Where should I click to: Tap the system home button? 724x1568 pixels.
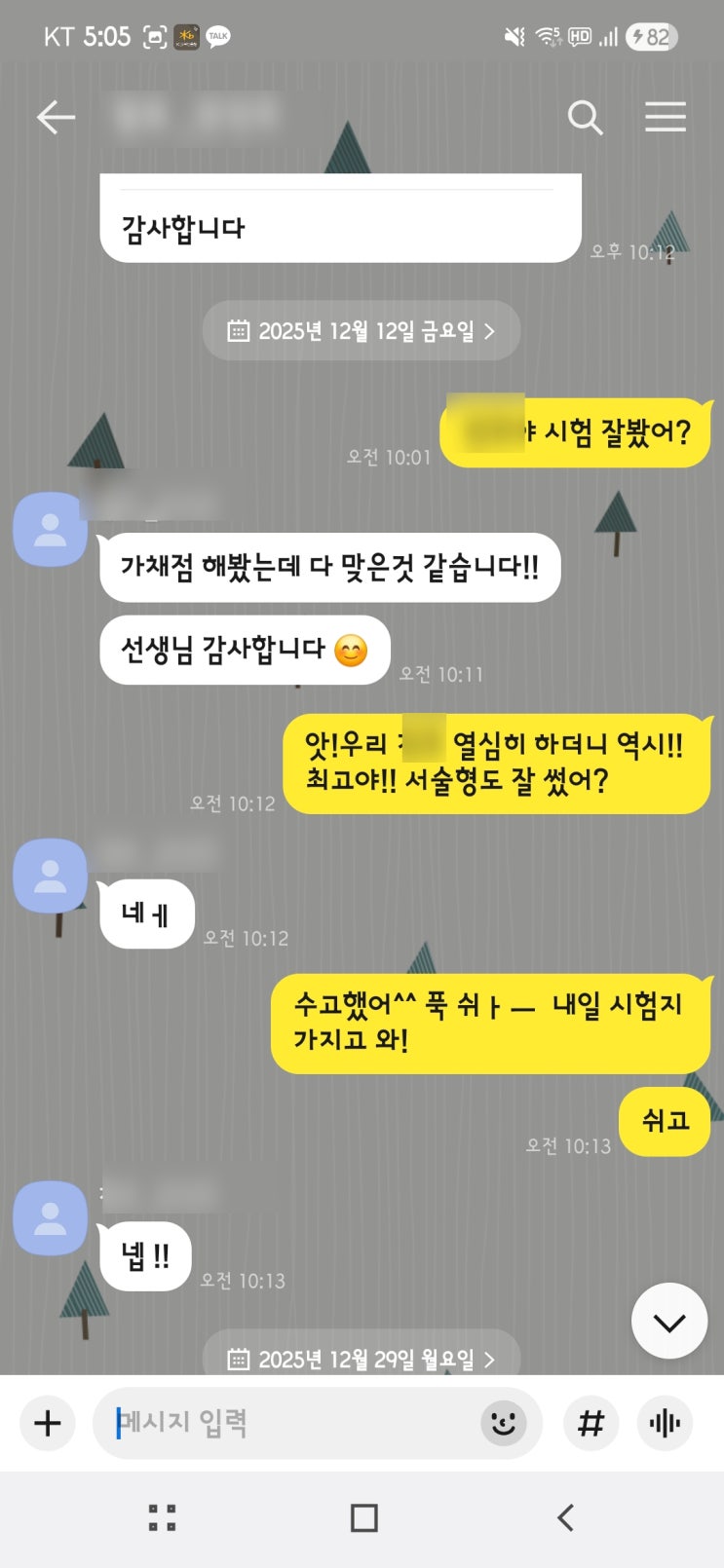[363, 1517]
